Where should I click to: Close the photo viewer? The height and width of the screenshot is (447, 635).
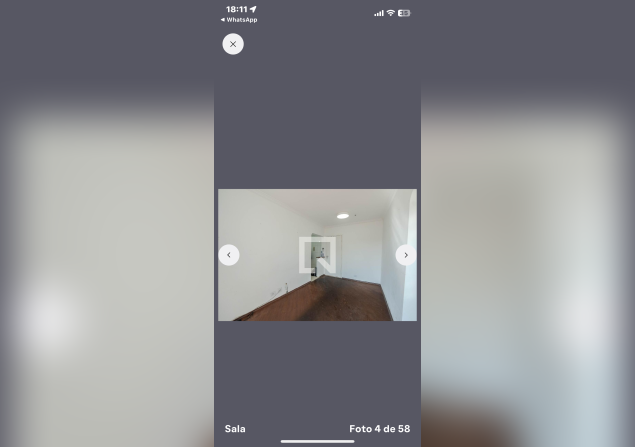coord(233,44)
